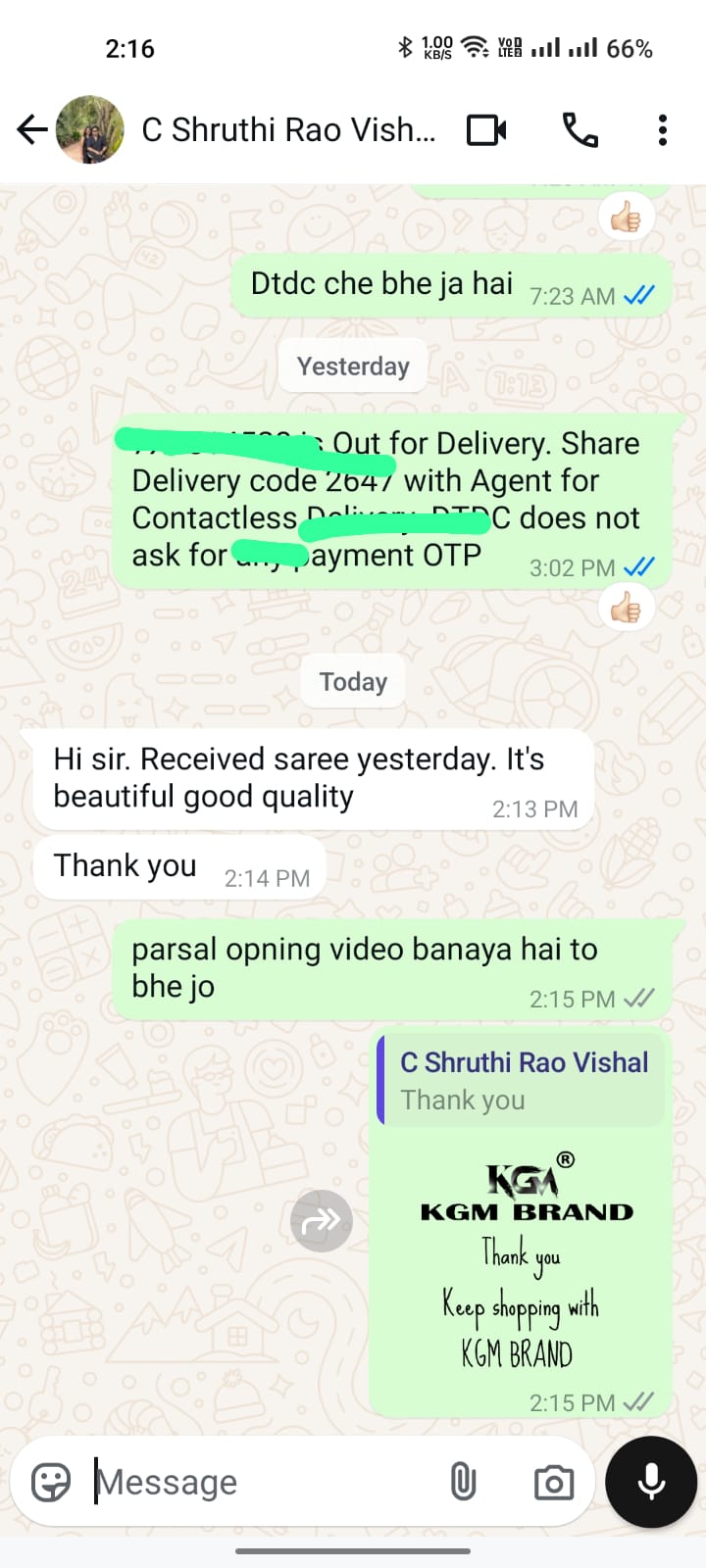Open C Shruthi Rao Vishal's contact info

288,129
